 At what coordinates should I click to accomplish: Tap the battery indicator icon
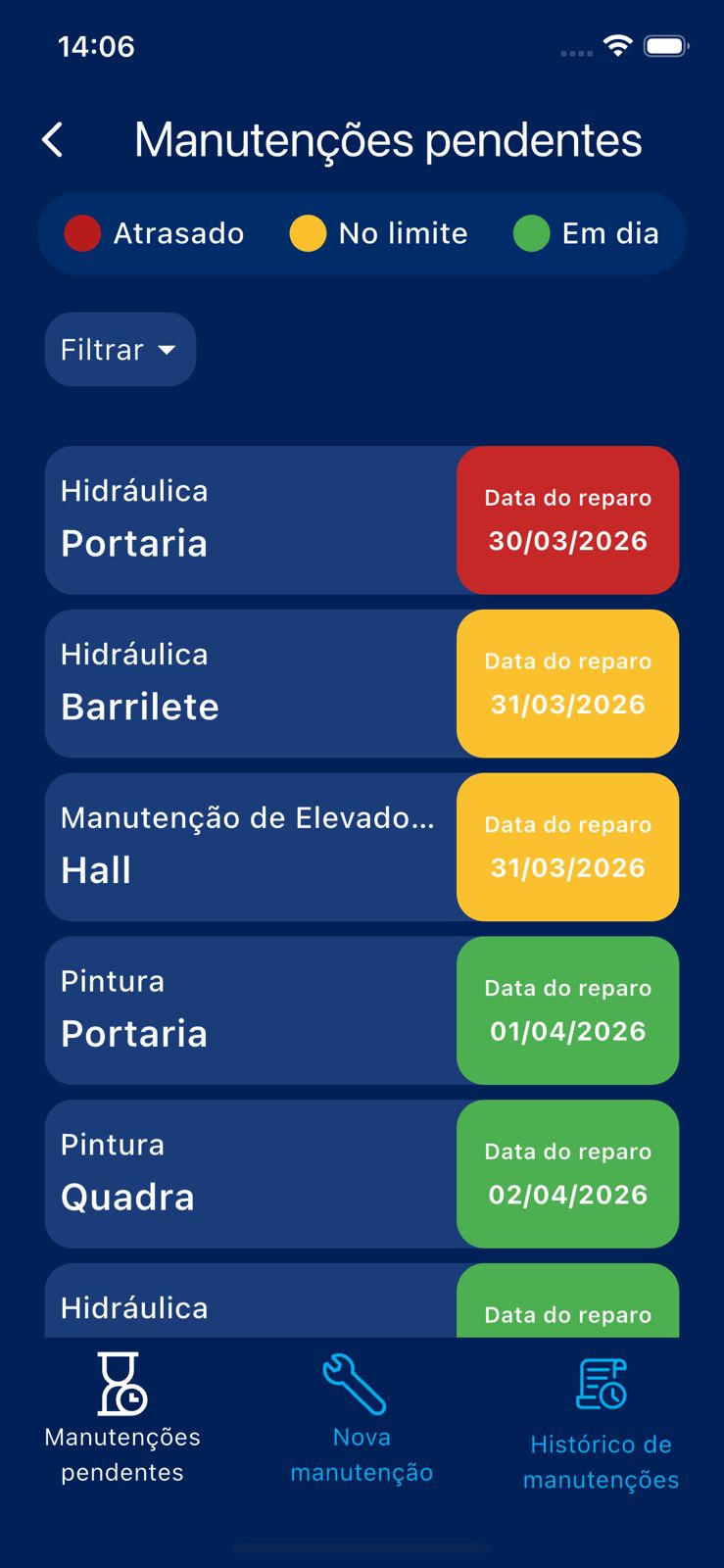point(667,45)
